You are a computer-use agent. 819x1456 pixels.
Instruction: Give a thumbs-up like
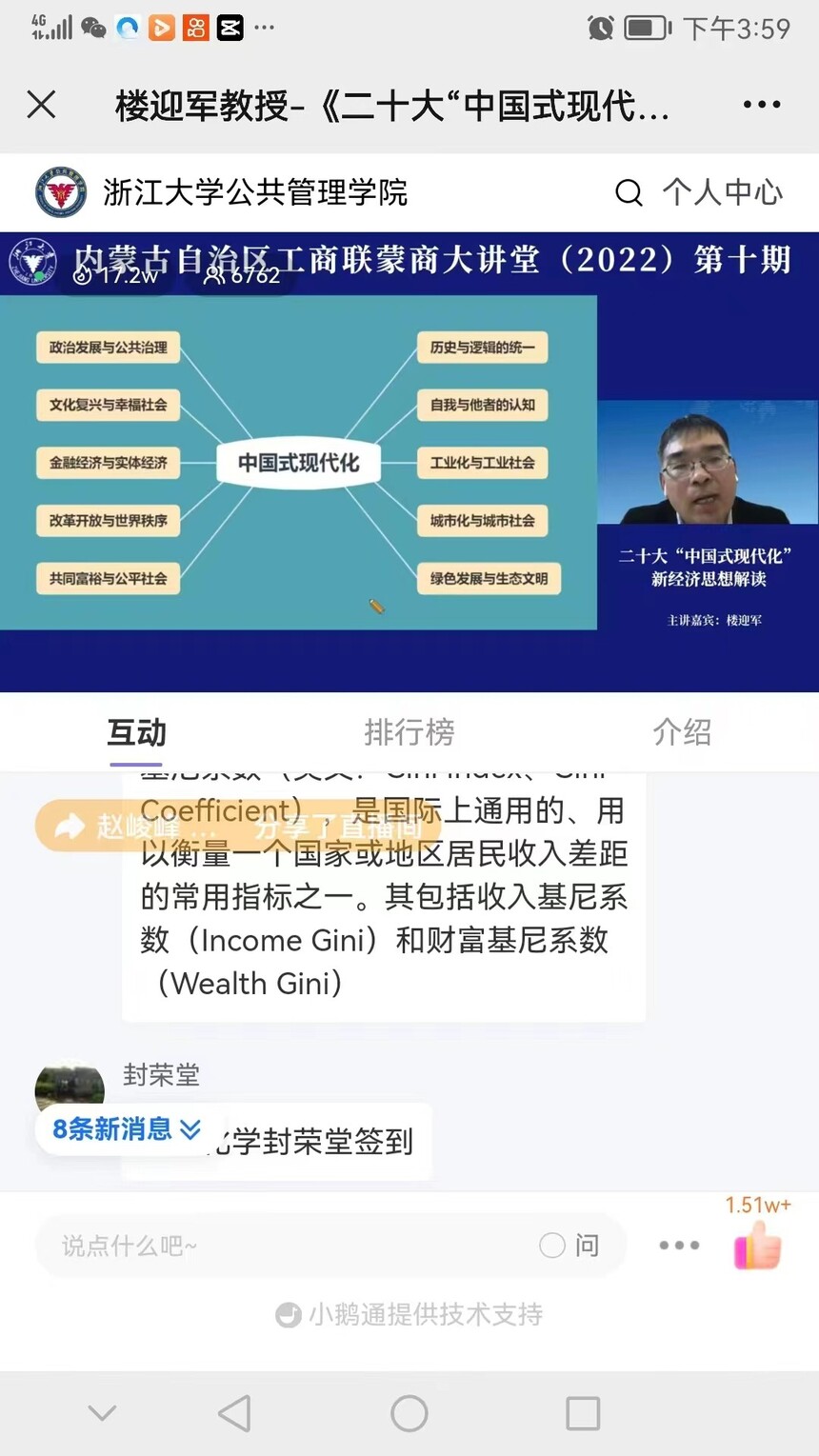tap(758, 1246)
